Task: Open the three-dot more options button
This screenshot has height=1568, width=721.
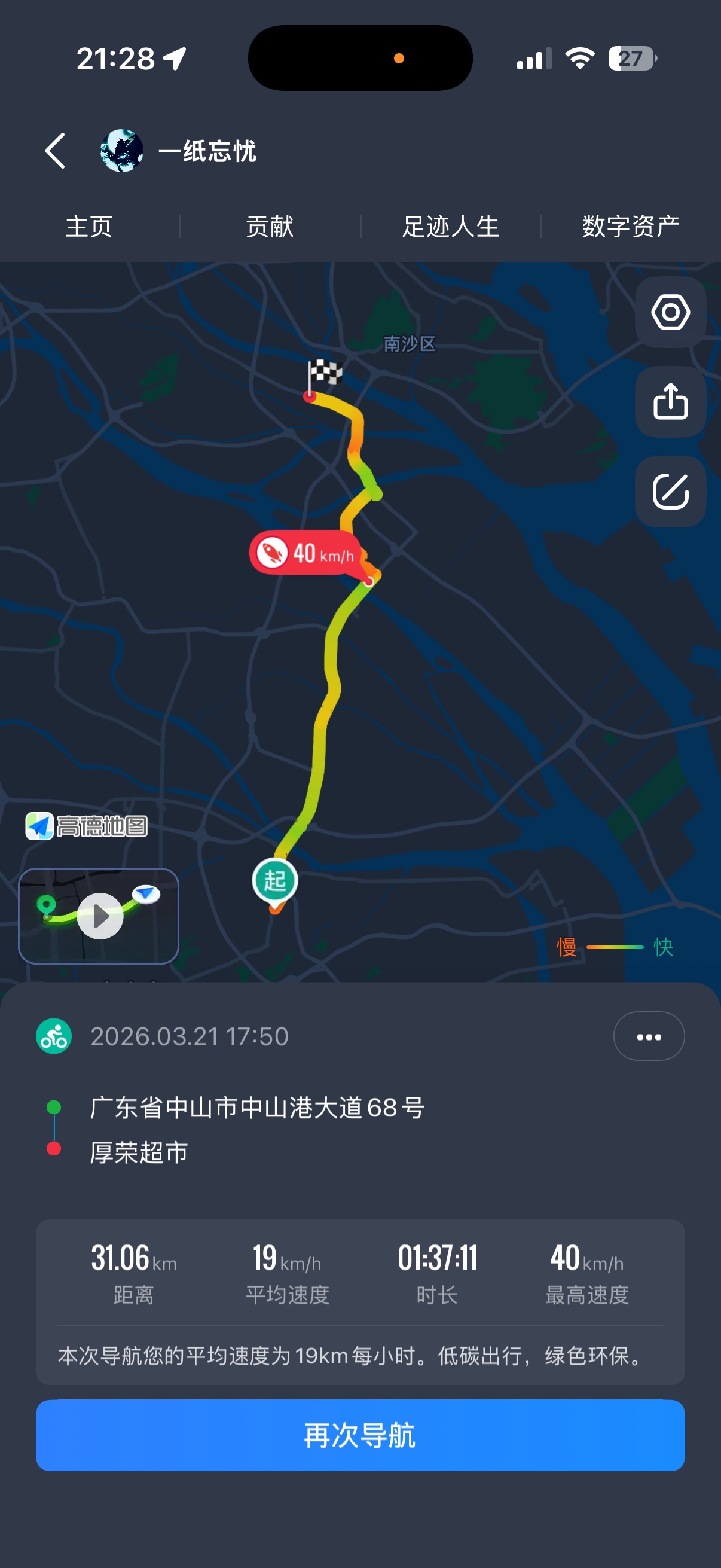Action: point(649,1036)
